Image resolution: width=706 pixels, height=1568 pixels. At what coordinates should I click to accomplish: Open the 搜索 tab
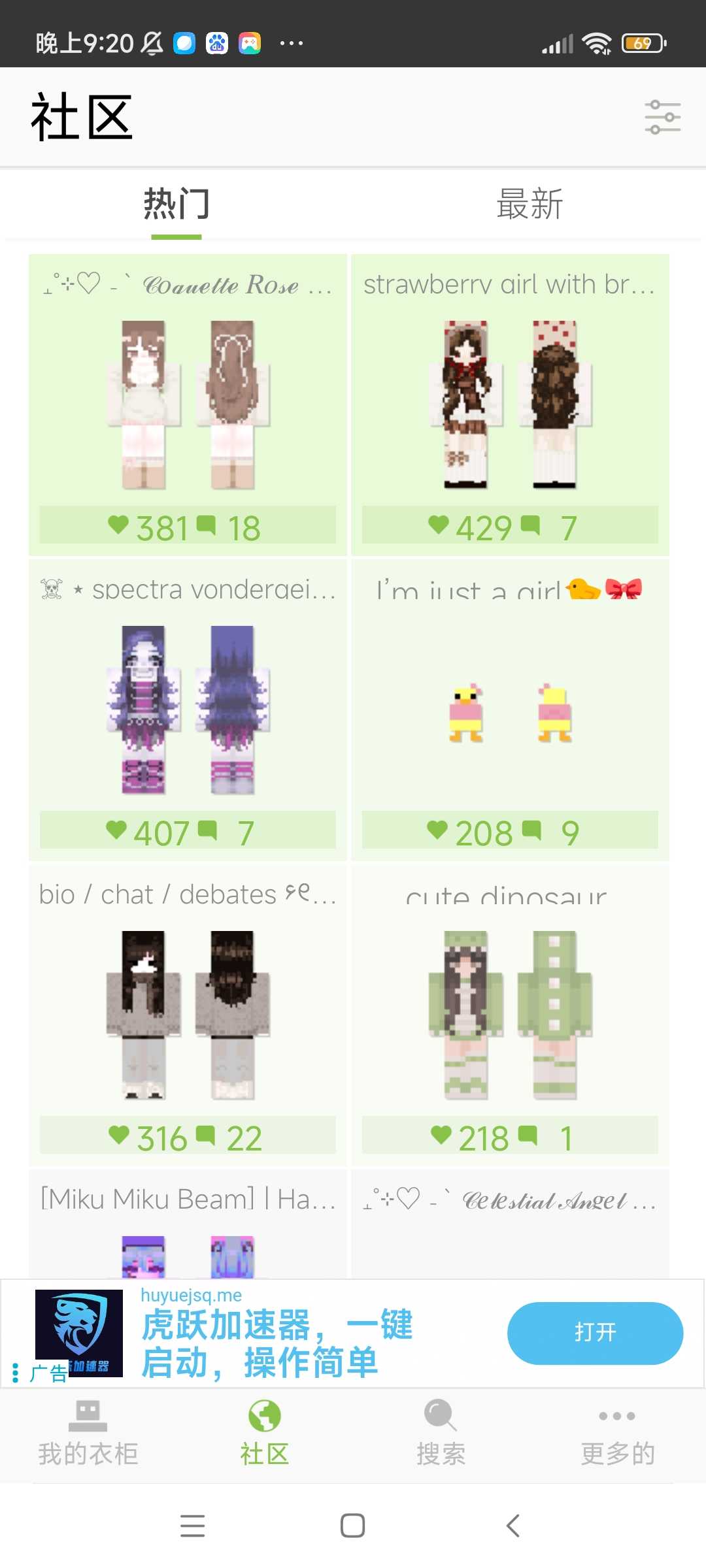[x=441, y=1433]
